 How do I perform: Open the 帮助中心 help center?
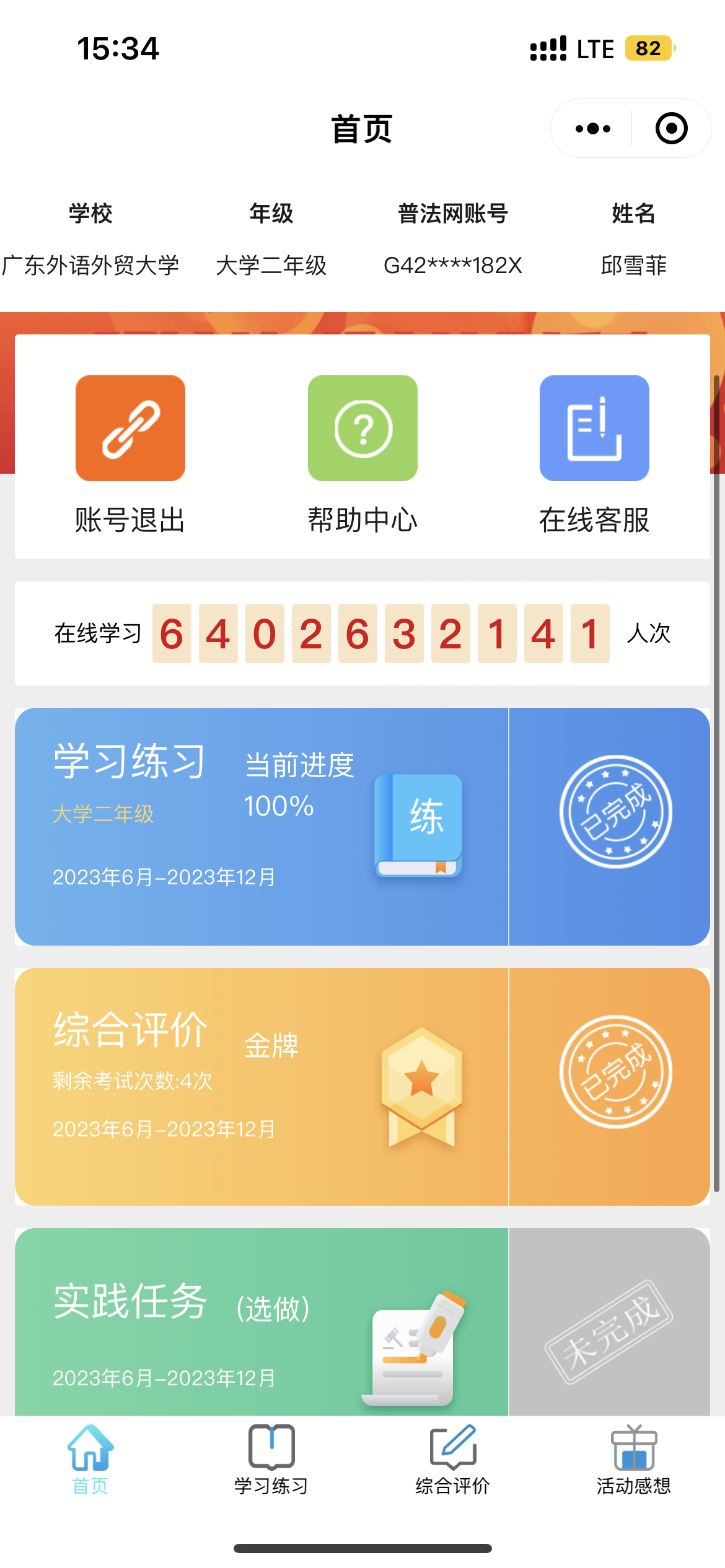pyautogui.click(x=362, y=455)
